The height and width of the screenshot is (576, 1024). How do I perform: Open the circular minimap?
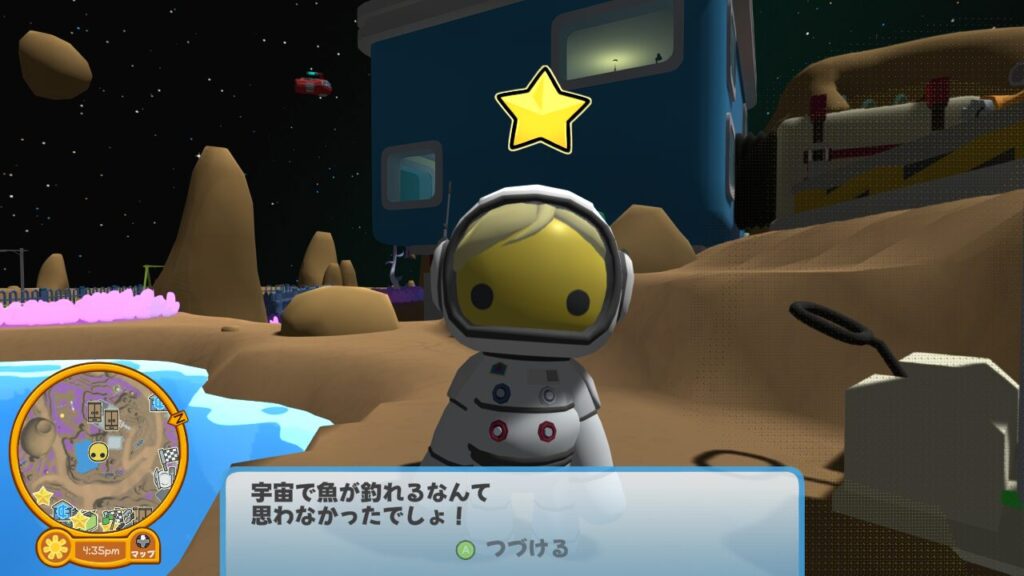tap(98, 448)
